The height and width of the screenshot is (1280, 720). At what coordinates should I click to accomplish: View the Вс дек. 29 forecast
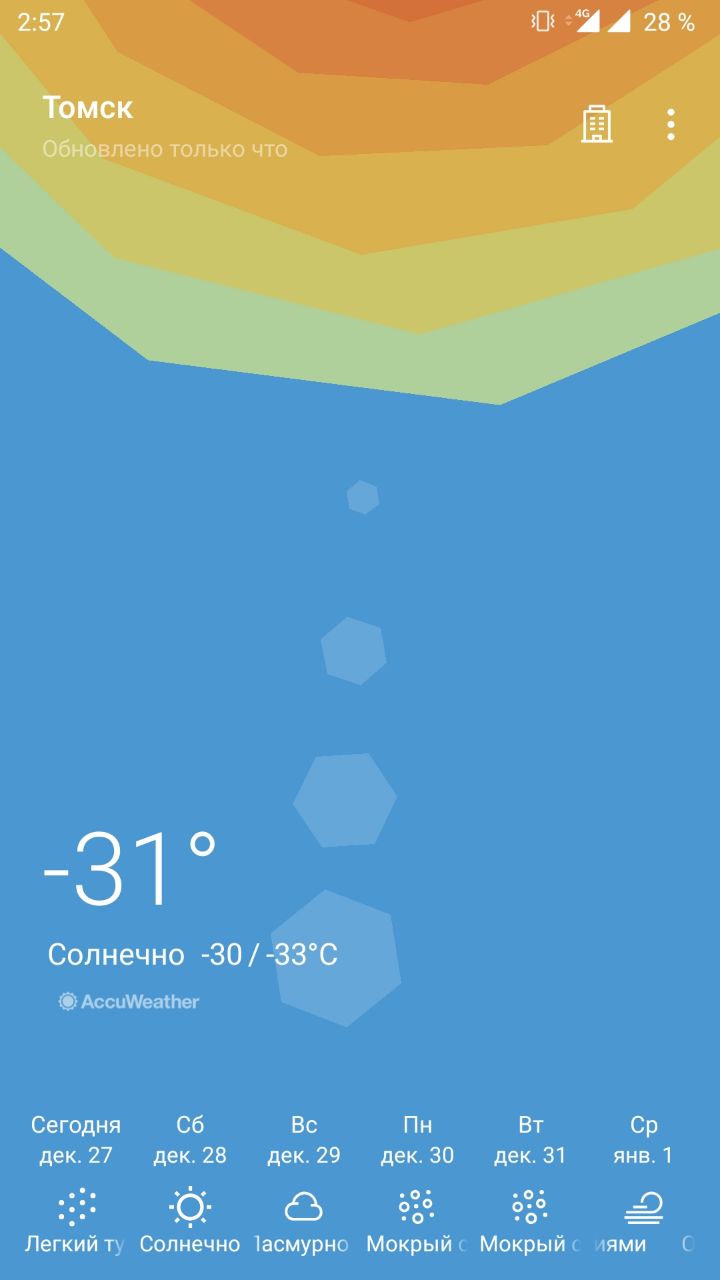click(x=303, y=1185)
